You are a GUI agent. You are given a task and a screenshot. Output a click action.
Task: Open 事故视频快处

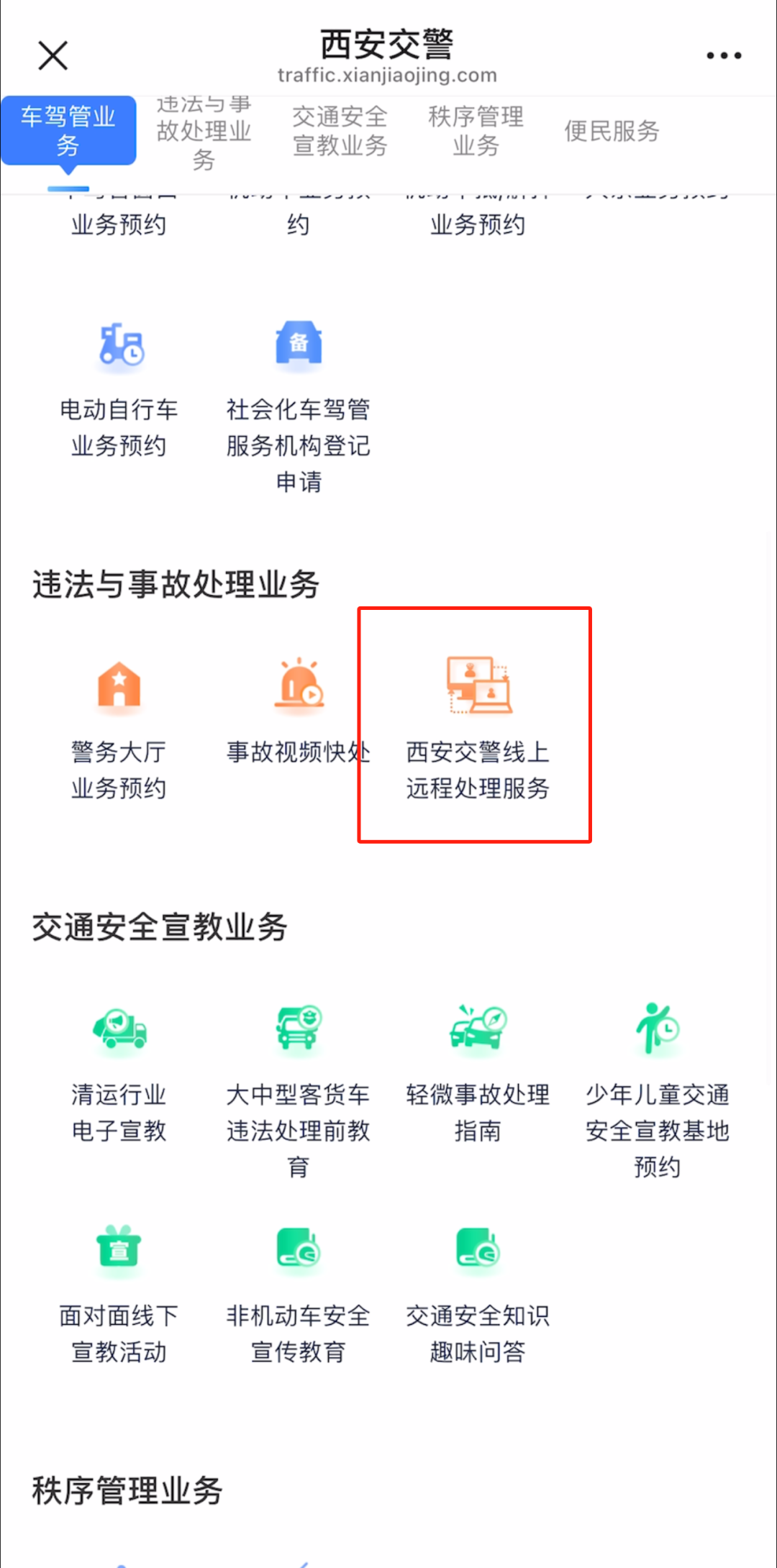(x=299, y=712)
